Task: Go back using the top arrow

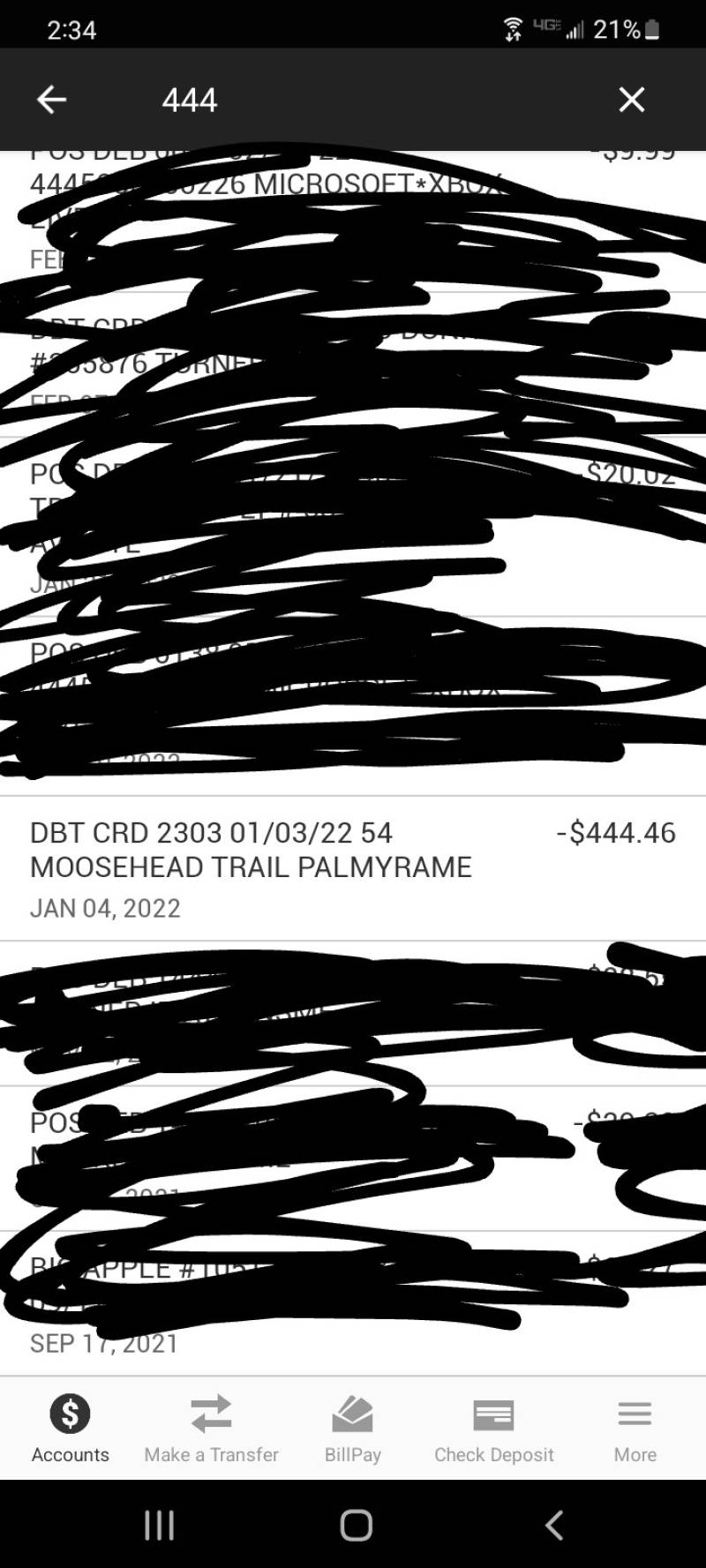Action: 51,100
